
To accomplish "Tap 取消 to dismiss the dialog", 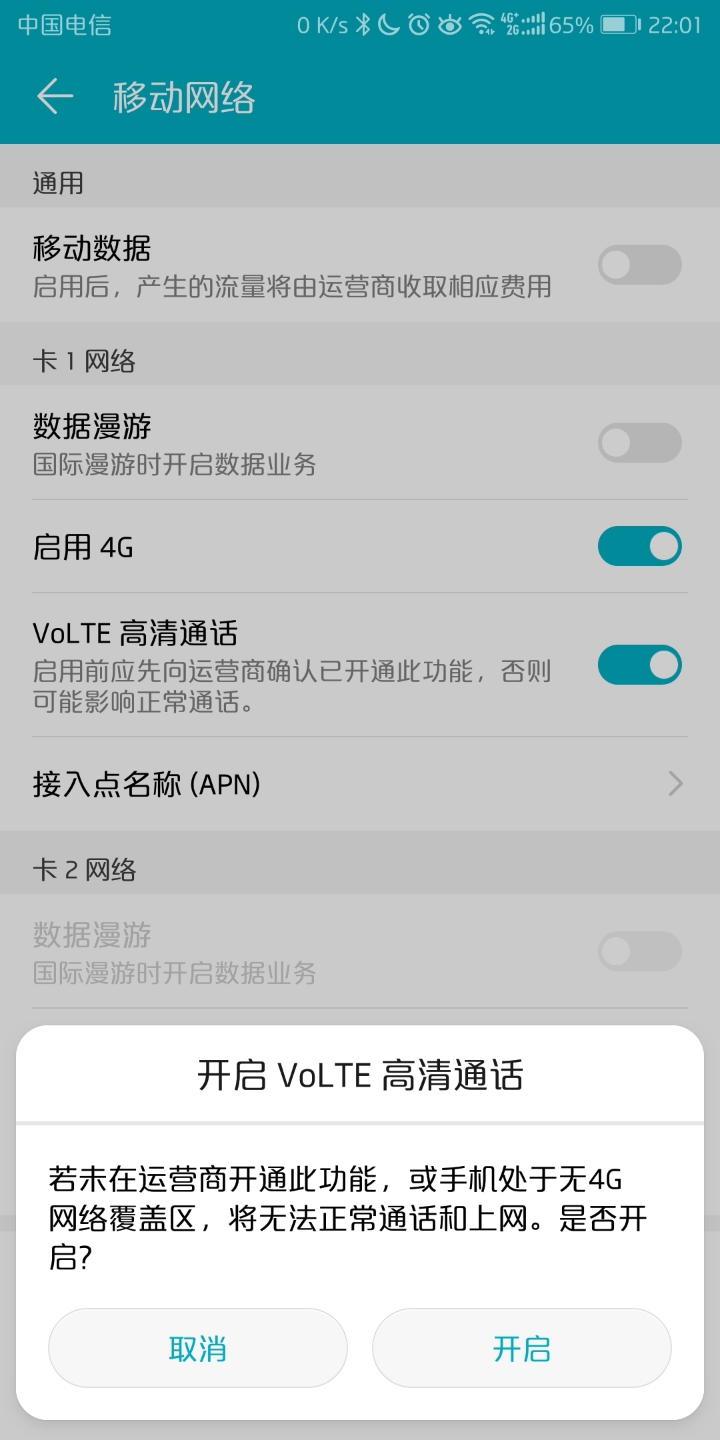I will point(198,1348).
